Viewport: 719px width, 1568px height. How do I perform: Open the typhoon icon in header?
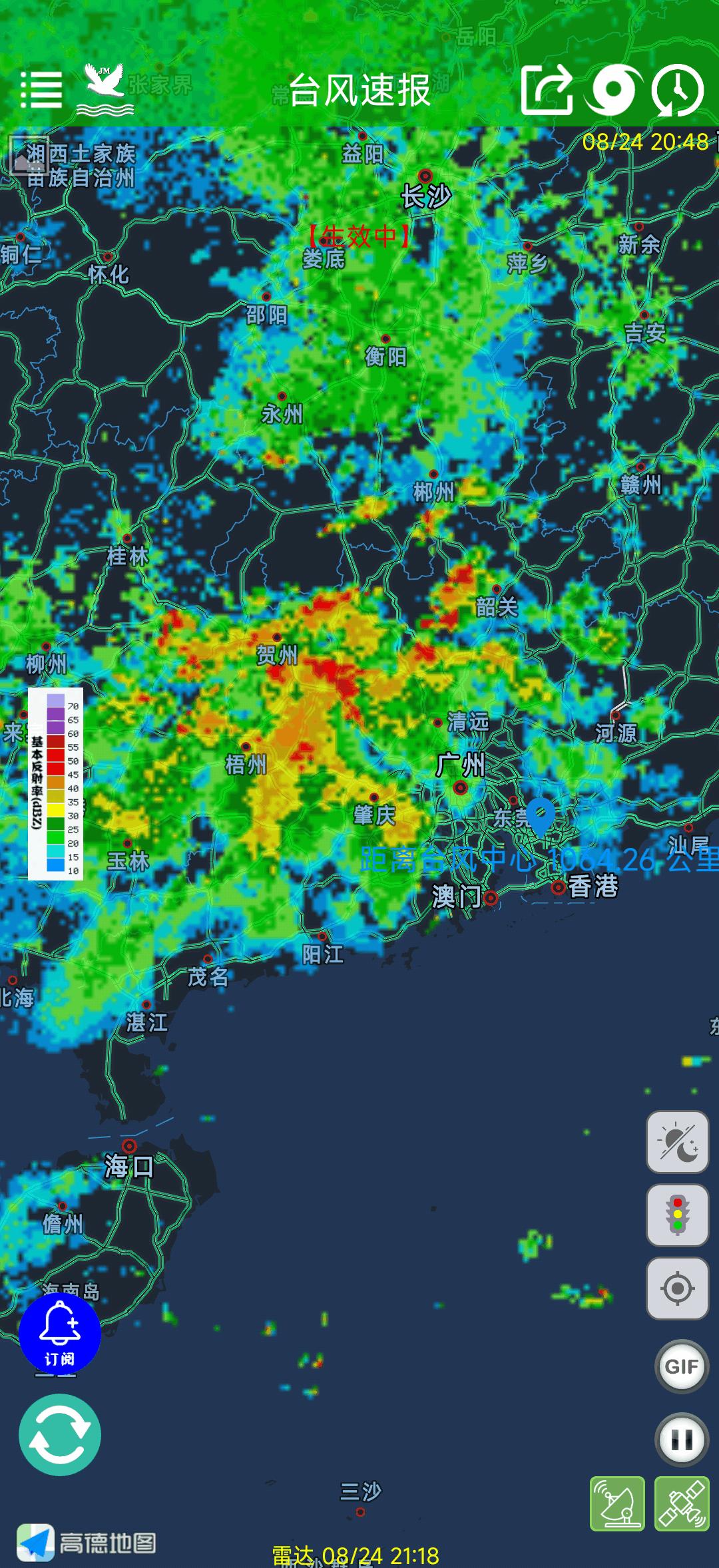pos(613,90)
